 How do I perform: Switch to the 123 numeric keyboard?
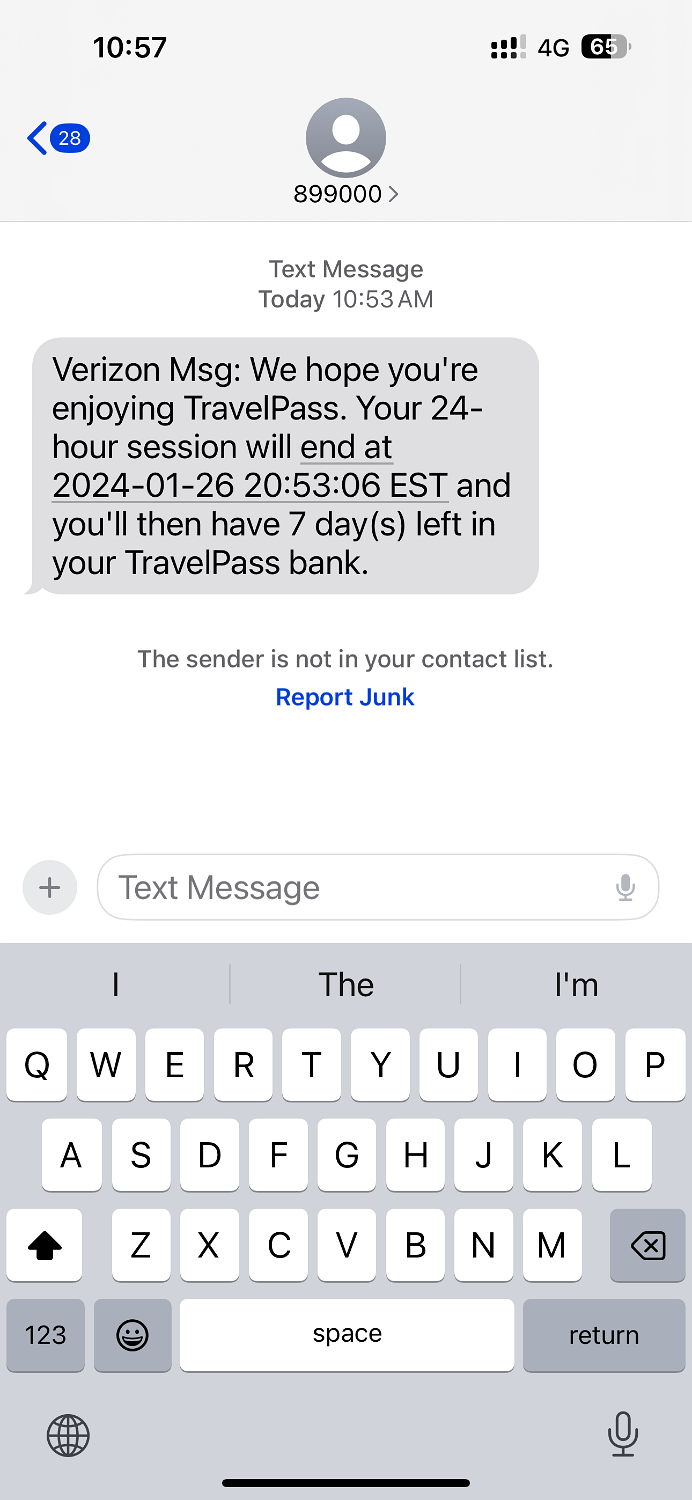pyautogui.click(x=45, y=1335)
